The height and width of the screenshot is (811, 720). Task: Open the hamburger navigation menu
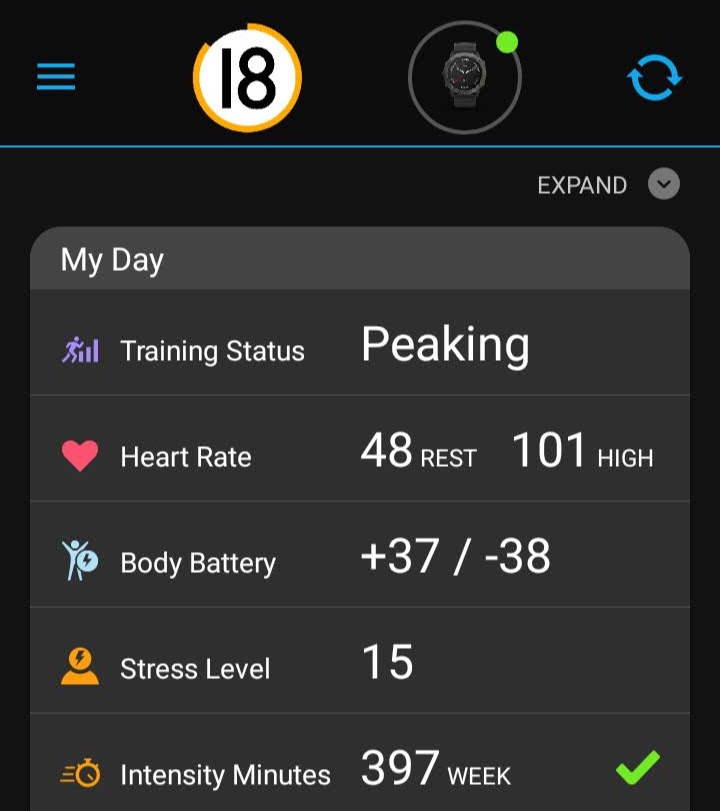56,77
